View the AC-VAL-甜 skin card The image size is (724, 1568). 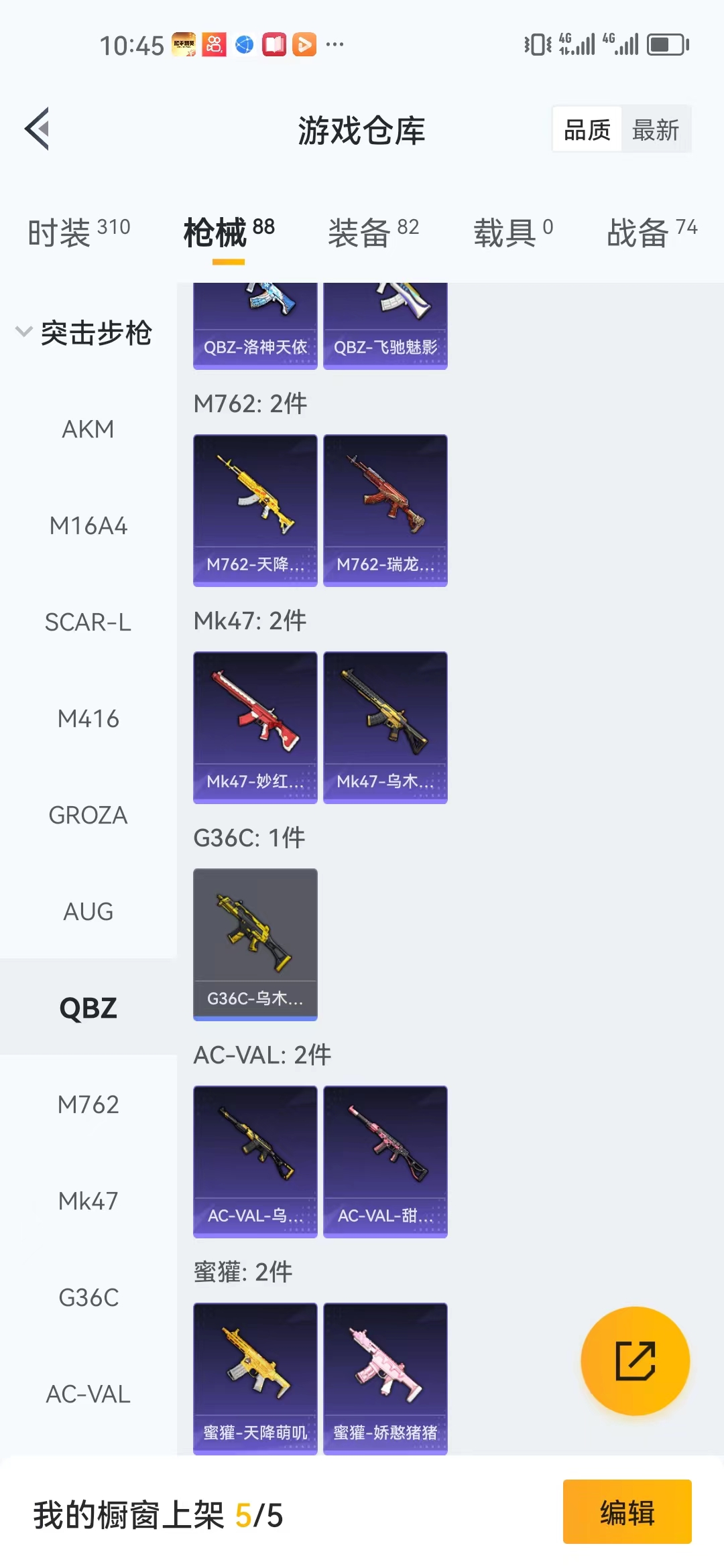385,1161
